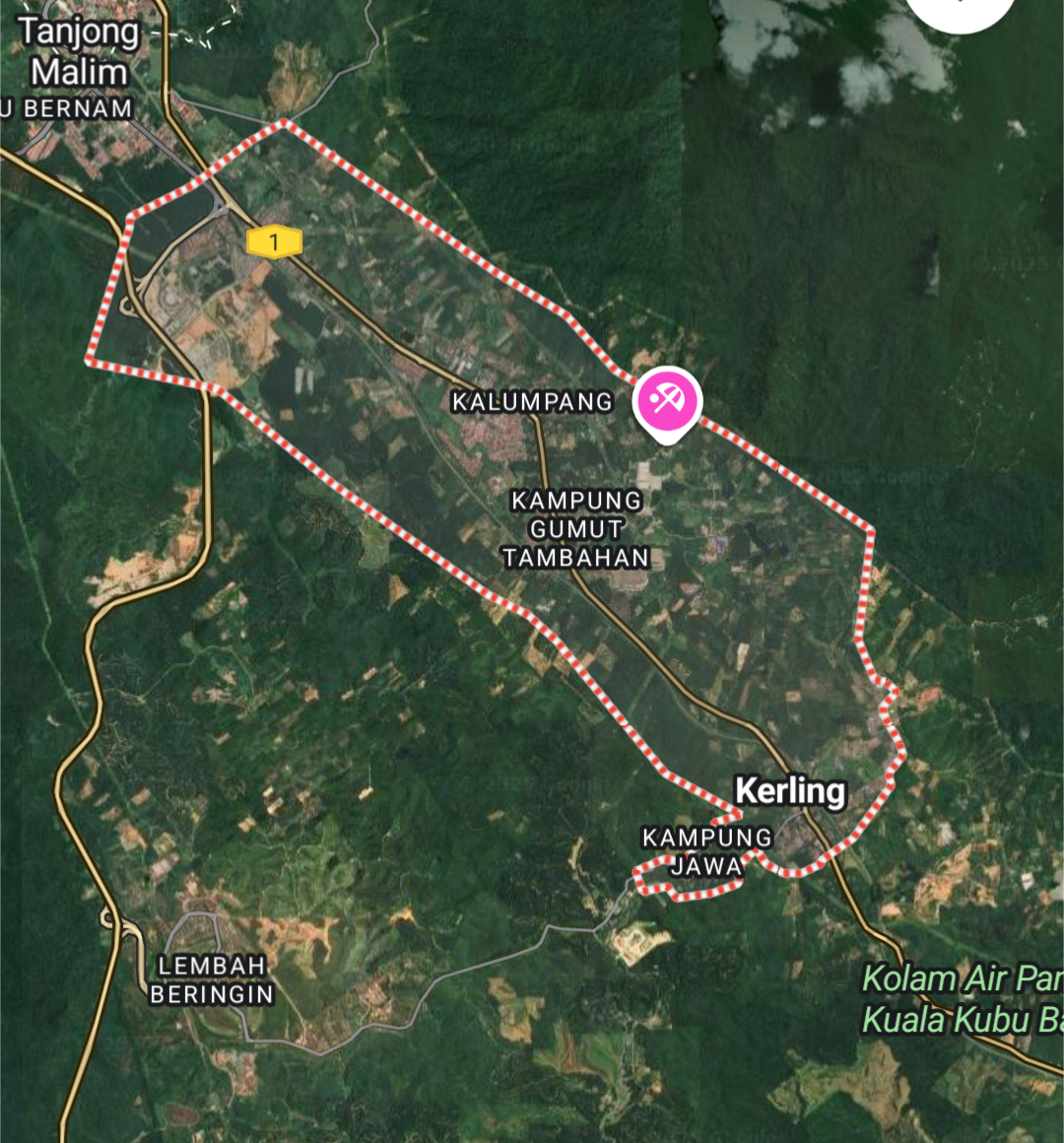Open the Kolam Air Panas place label
Viewport: 1064px width, 1143px height.
coord(962,998)
